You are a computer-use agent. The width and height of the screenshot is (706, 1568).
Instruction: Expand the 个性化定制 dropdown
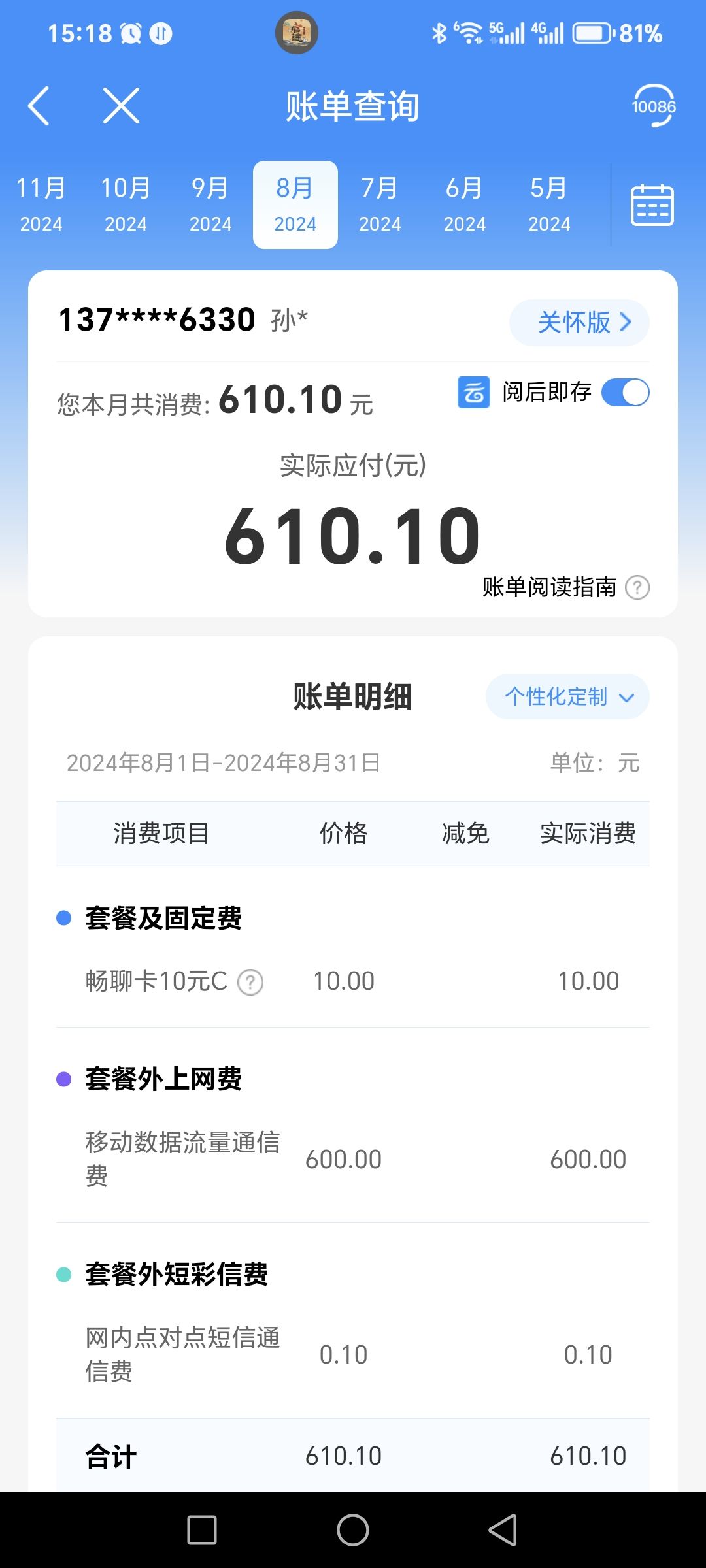click(567, 697)
